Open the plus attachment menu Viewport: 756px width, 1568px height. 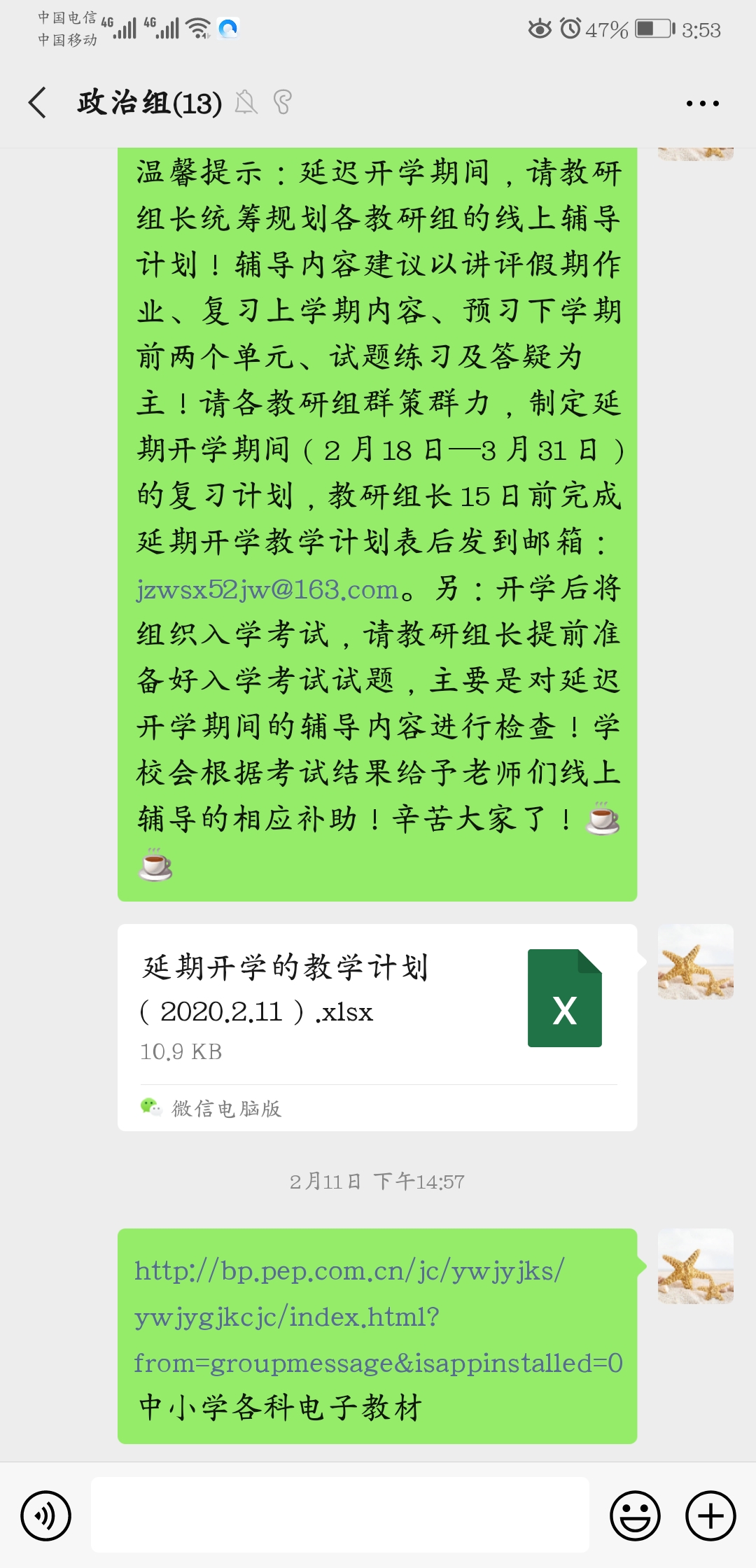pyautogui.click(x=710, y=1516)
